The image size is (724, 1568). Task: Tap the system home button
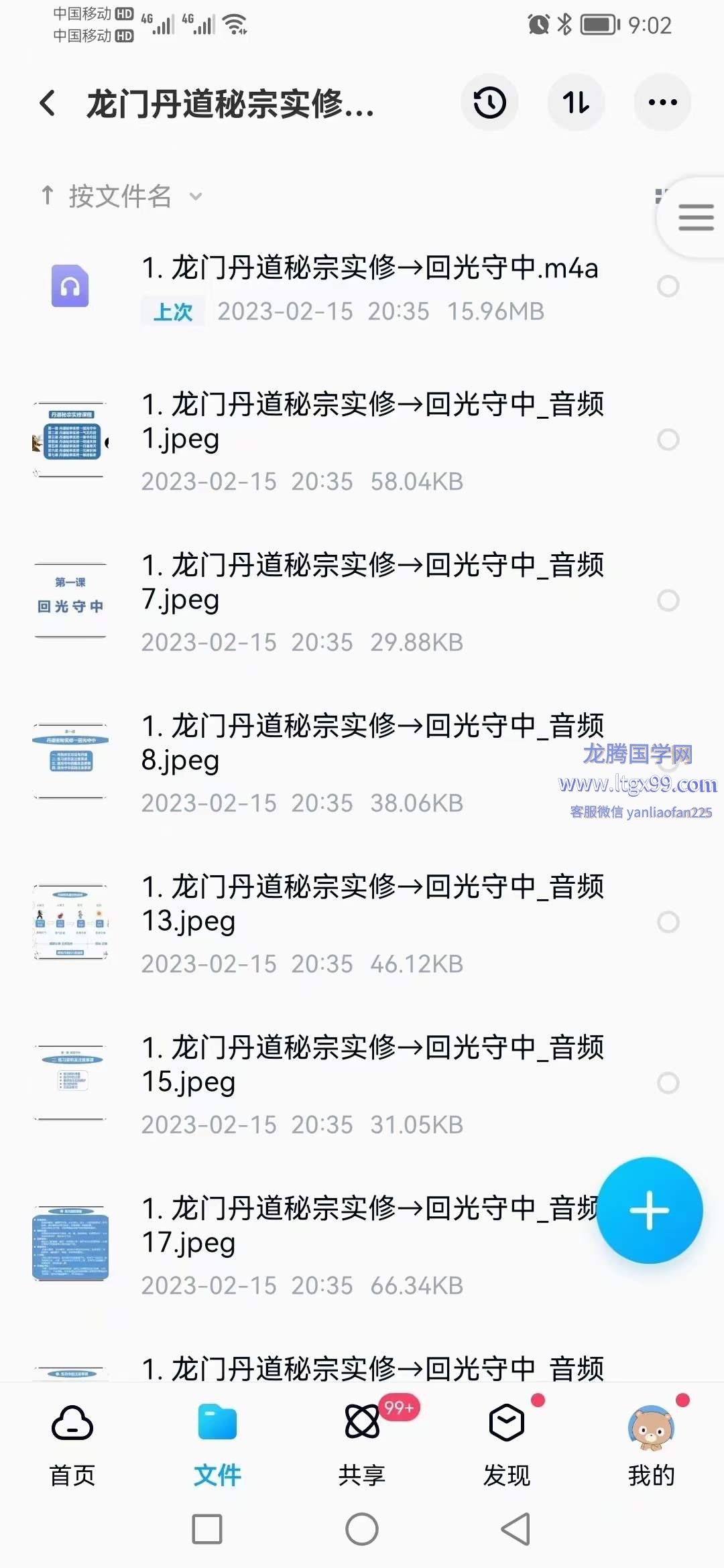362,1529
